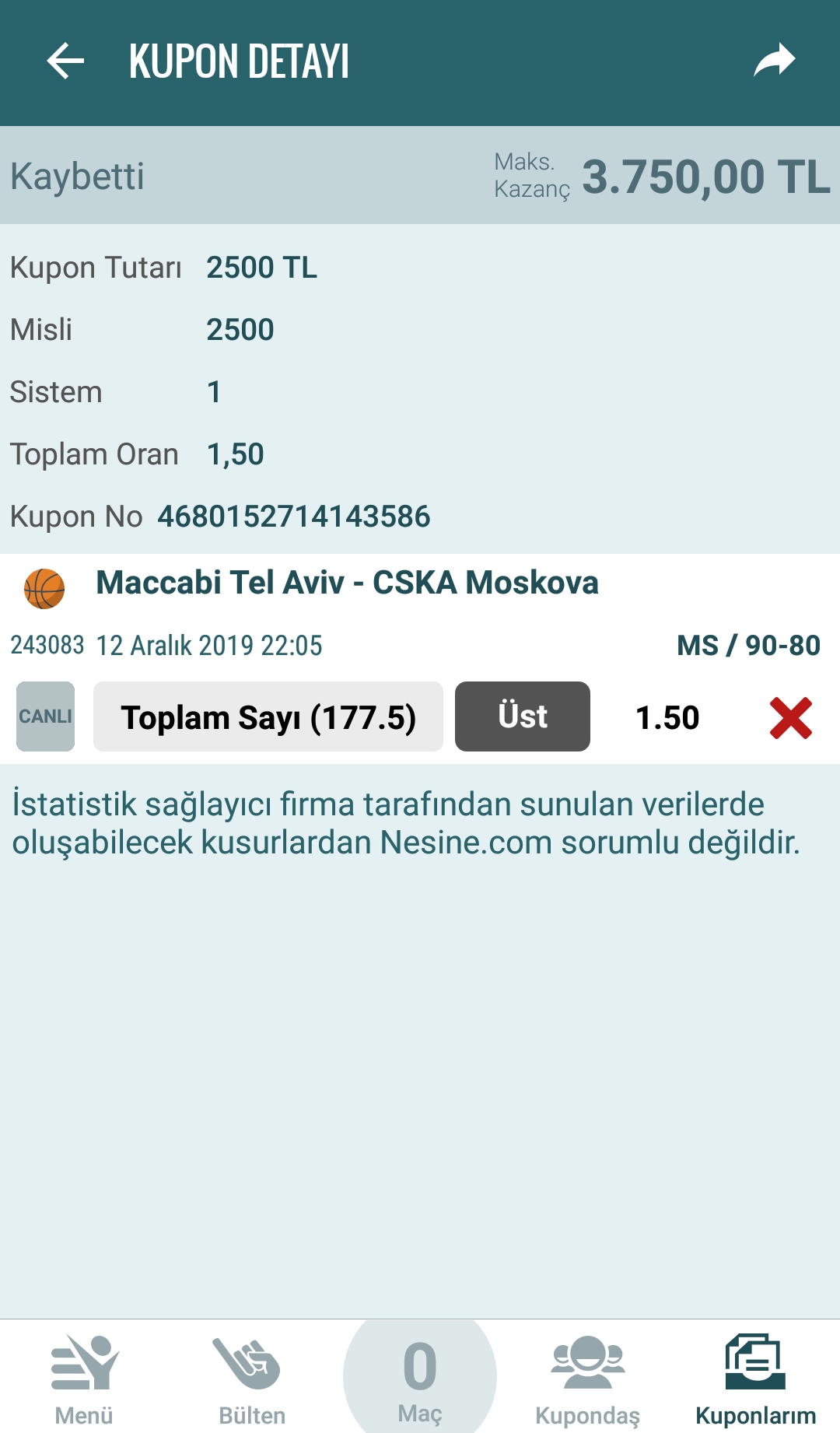The image size is (840, 1433).
Task: Share this coupon
Action: 774,61
